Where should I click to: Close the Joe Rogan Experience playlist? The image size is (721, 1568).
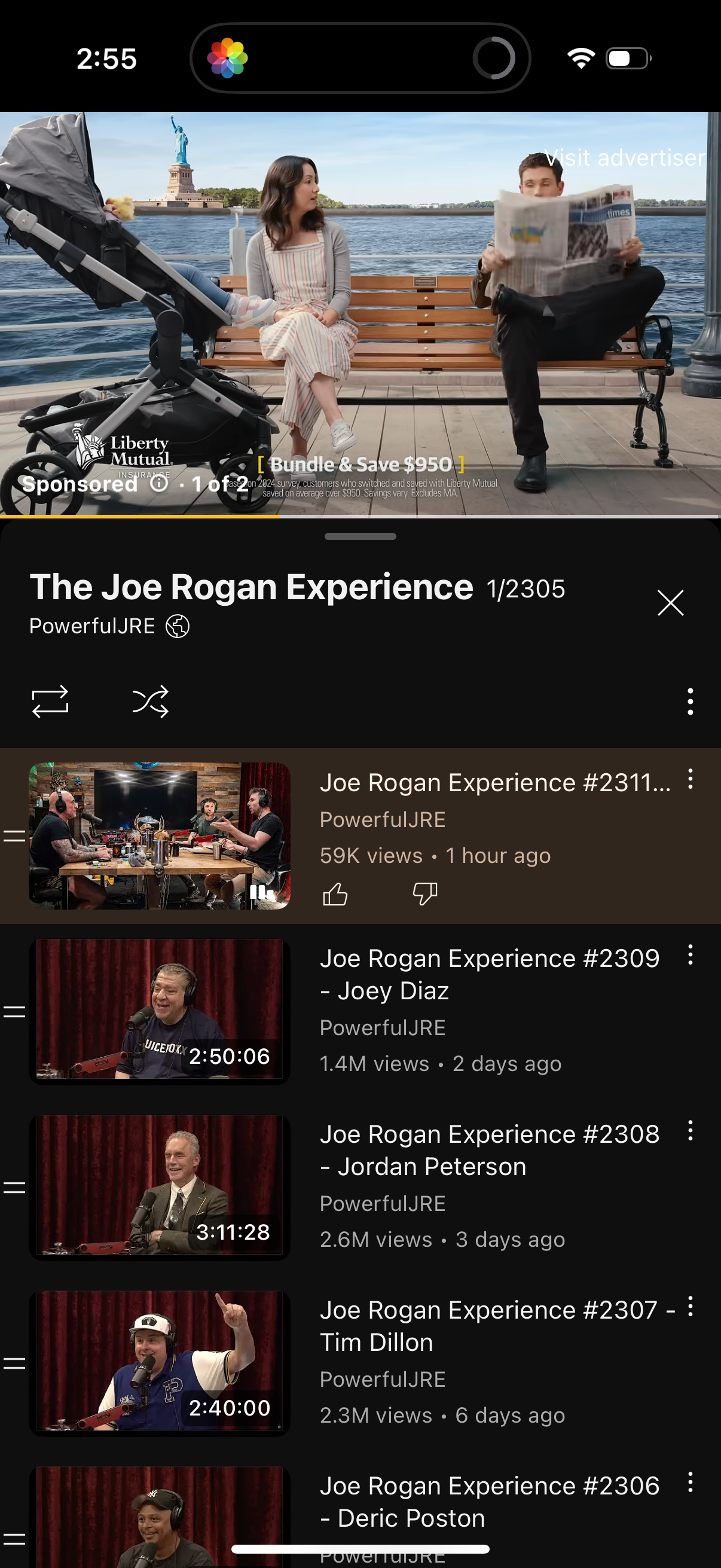coord(670,602)
